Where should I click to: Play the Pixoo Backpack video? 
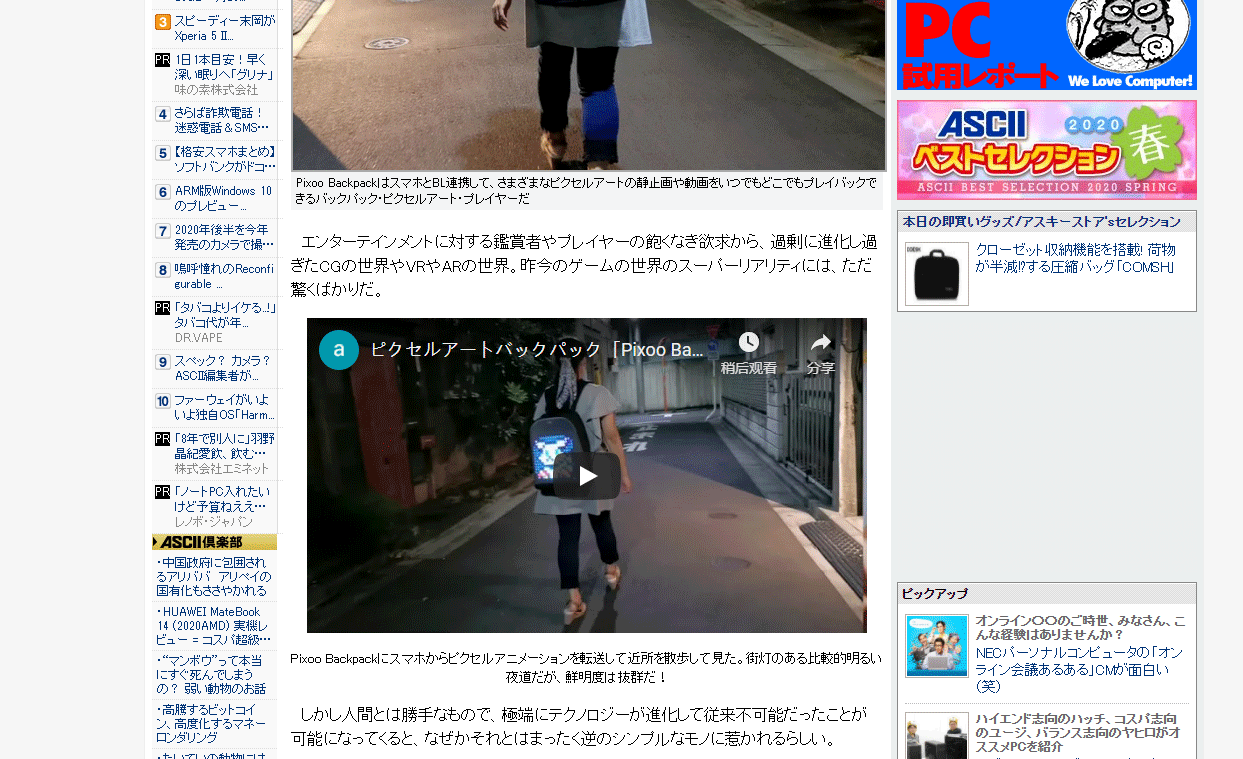[x=587, y=476]
